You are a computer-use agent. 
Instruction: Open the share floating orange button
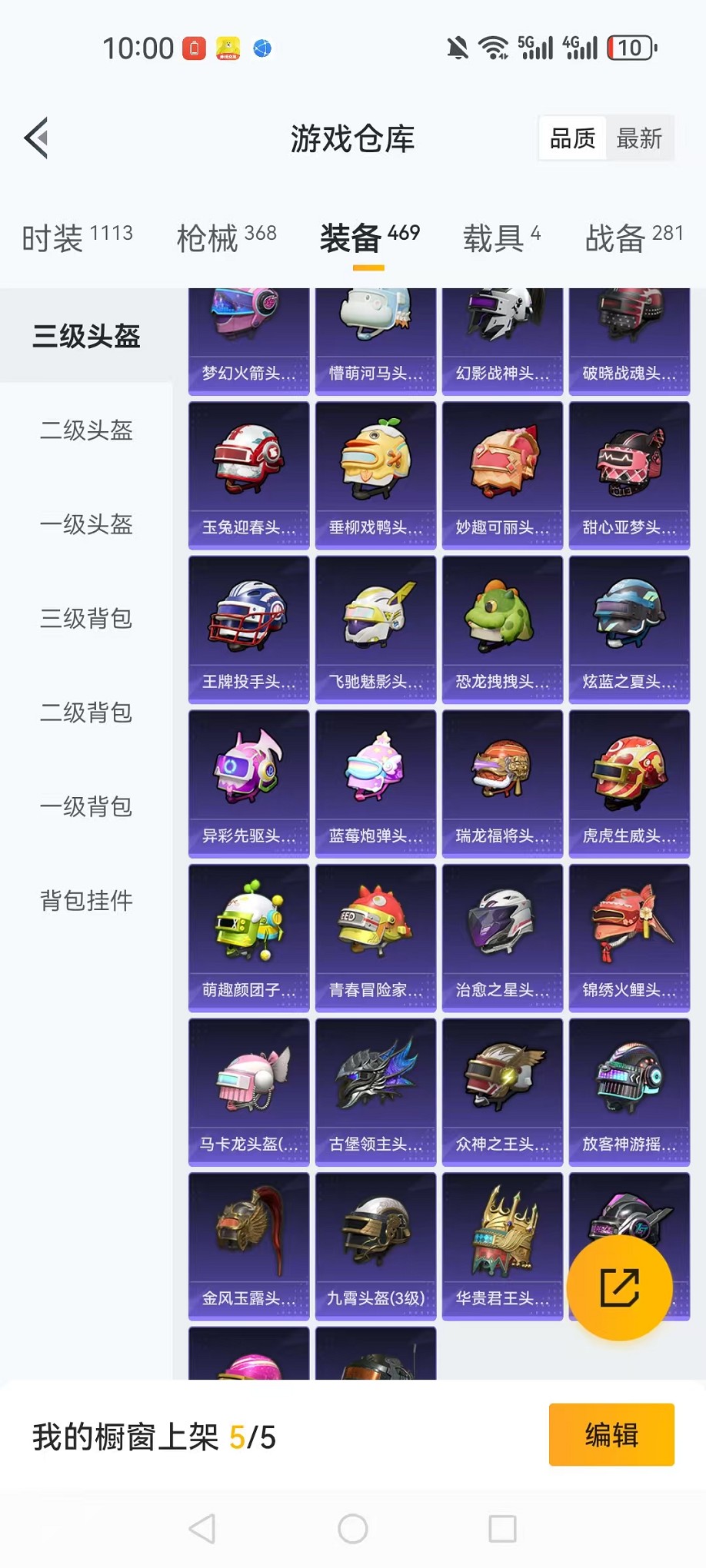(x=621, y=1287)
